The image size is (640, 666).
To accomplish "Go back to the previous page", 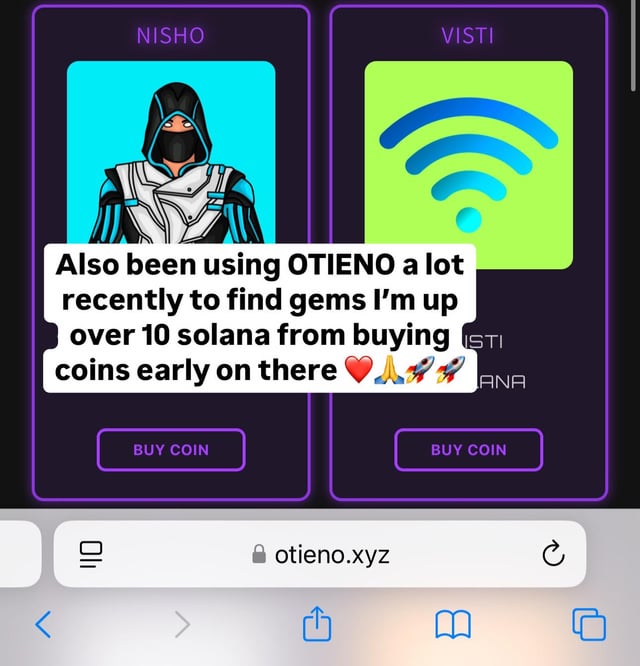I will tap(42, 625).
